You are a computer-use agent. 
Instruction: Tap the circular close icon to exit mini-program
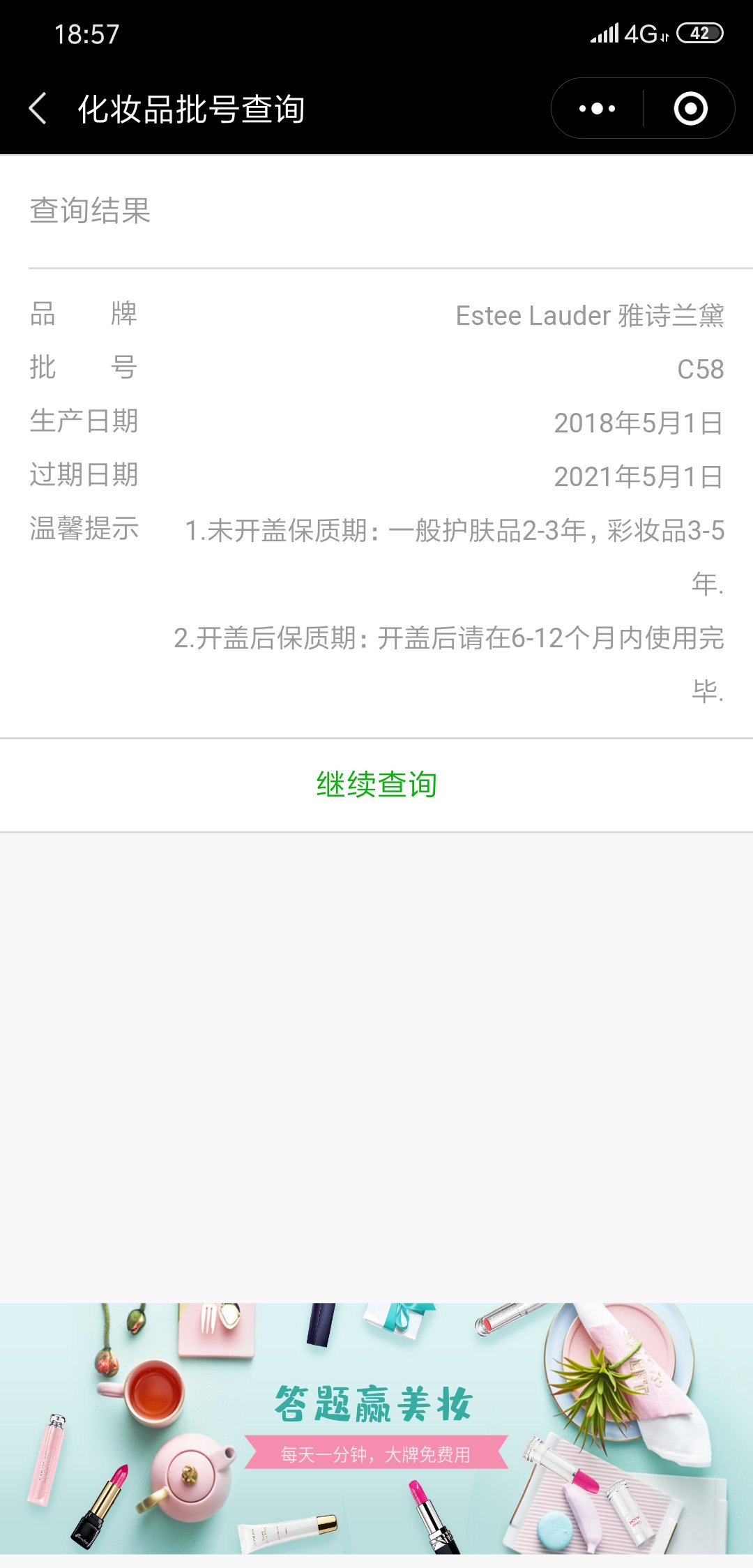coord(689,109)
